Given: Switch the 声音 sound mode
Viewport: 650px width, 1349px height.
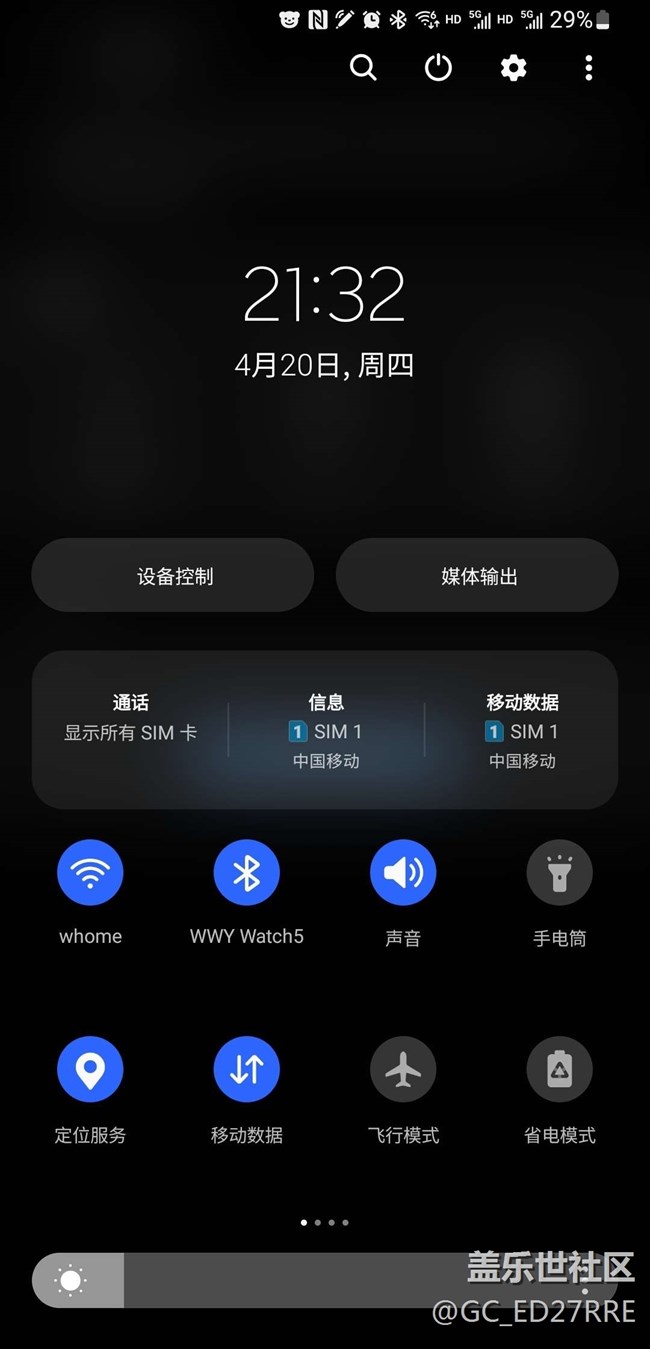Looking at the screenshot, I should tap(403, 872).
